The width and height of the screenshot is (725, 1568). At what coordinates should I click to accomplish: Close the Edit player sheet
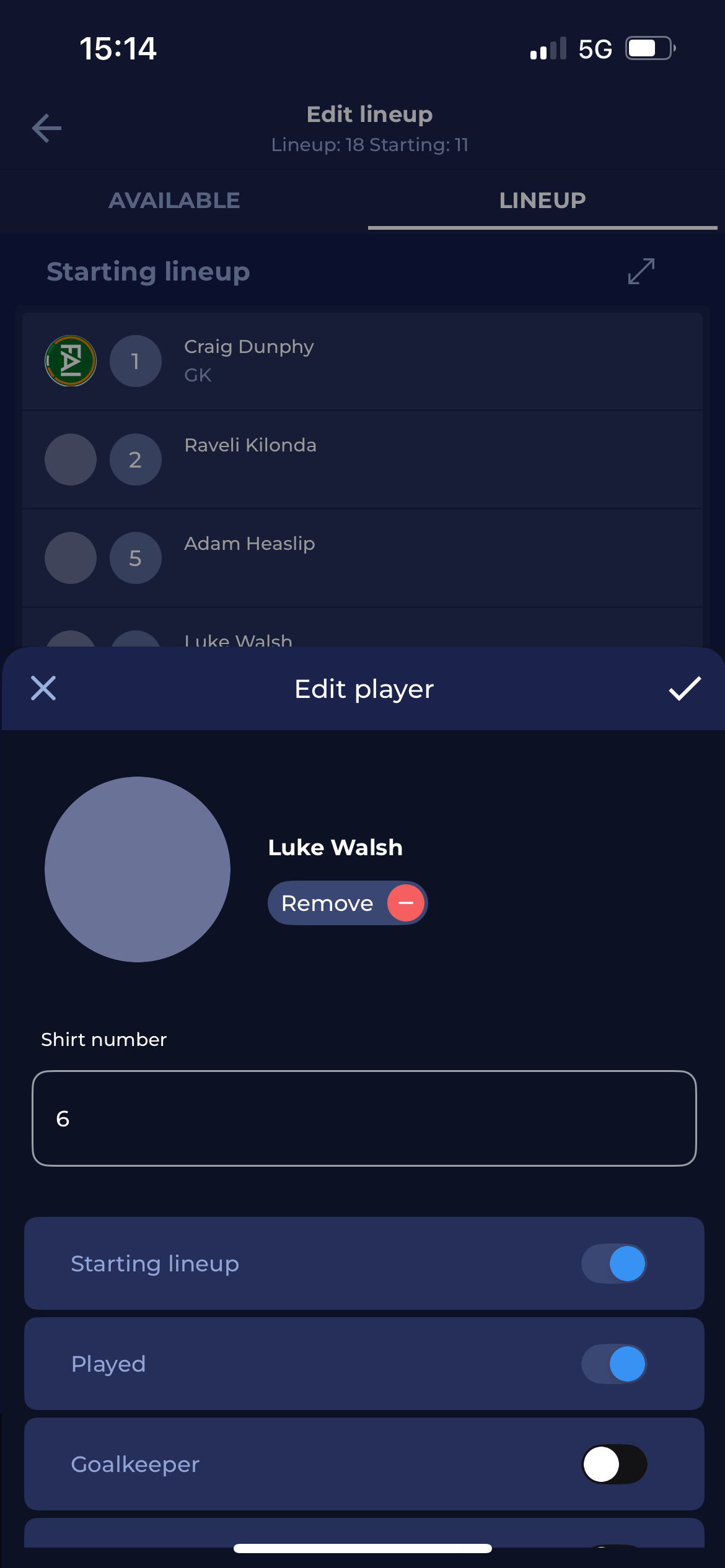43,688
